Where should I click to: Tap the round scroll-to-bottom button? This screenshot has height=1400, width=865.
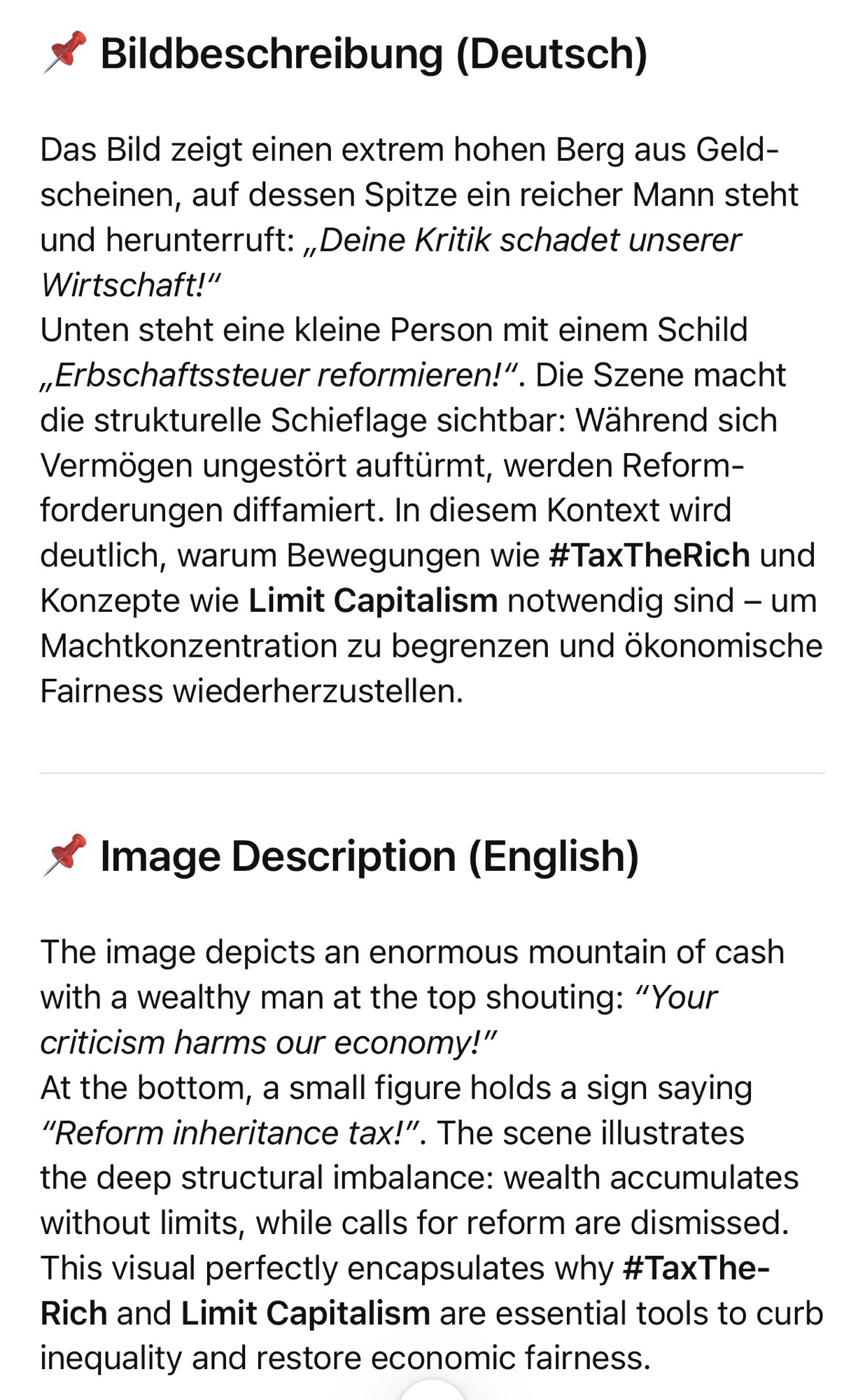click(432, 1393)
